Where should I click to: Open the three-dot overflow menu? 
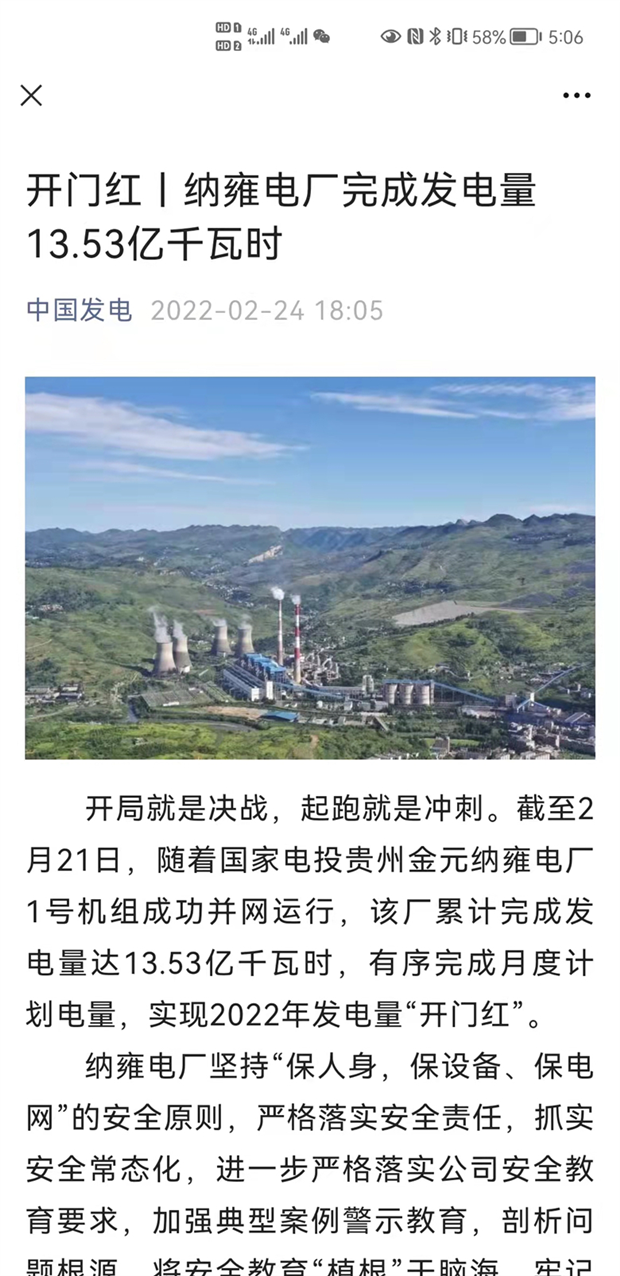click(x=576, y=96)
